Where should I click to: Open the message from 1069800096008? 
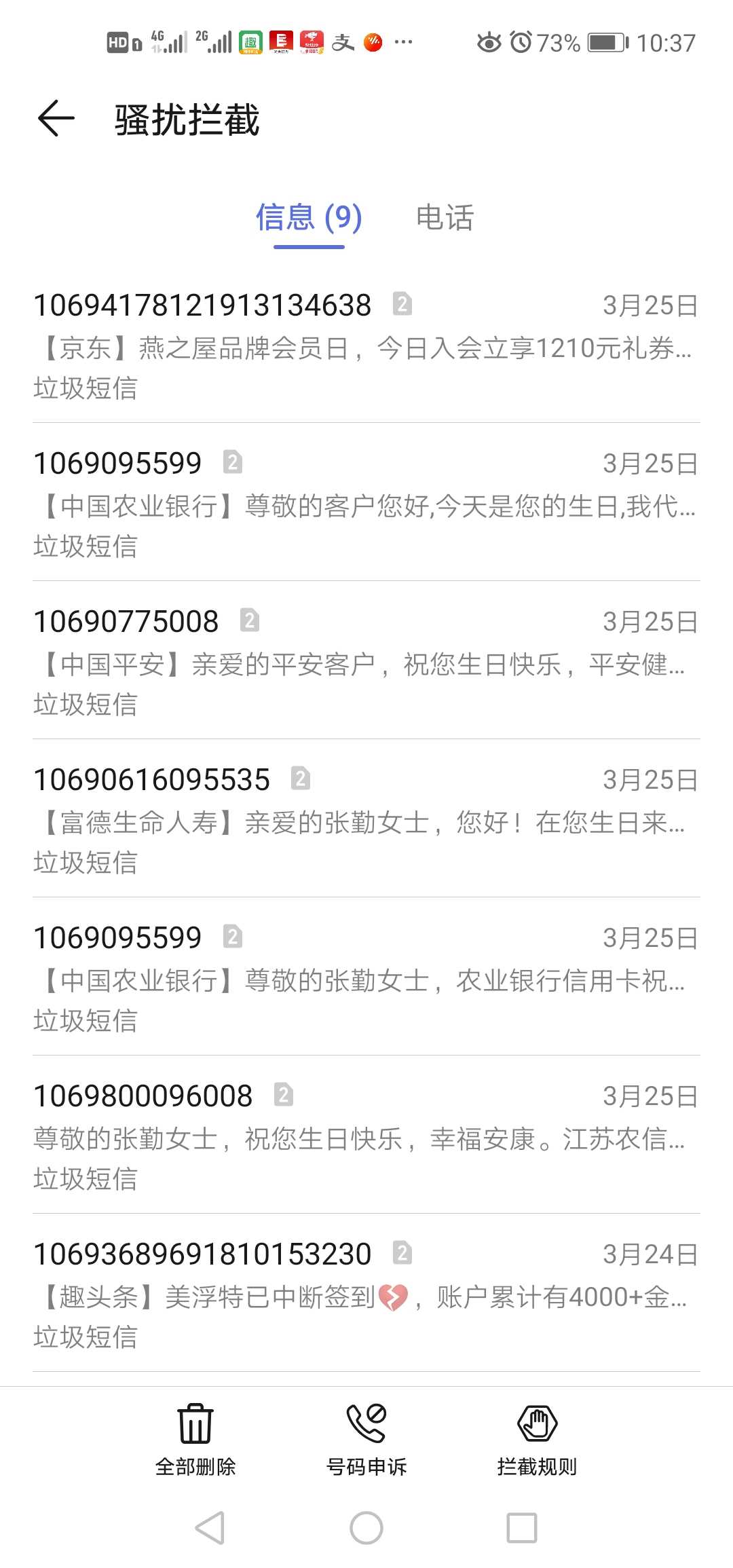point(366,1135)
